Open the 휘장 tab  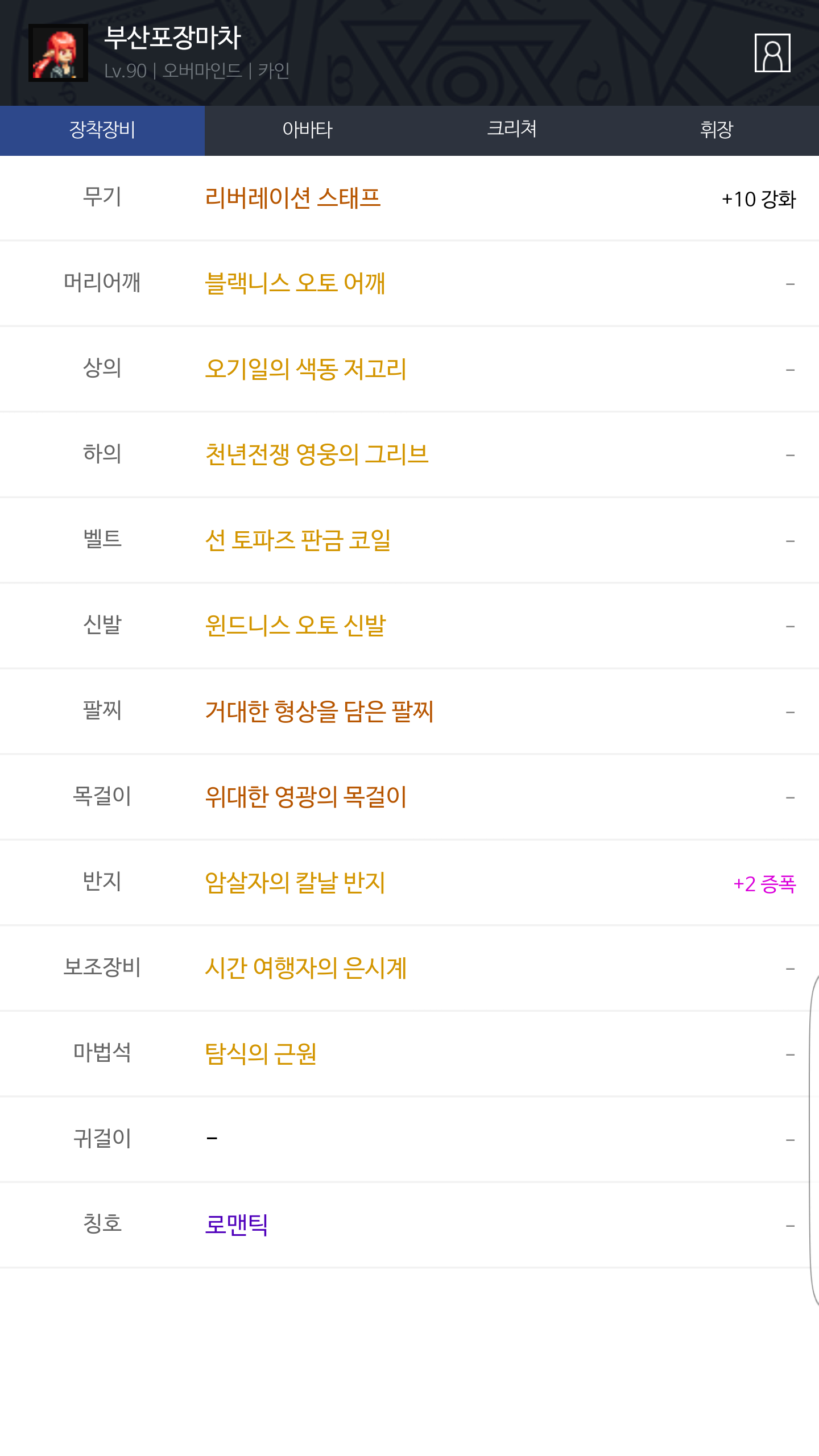pos(717,130)
